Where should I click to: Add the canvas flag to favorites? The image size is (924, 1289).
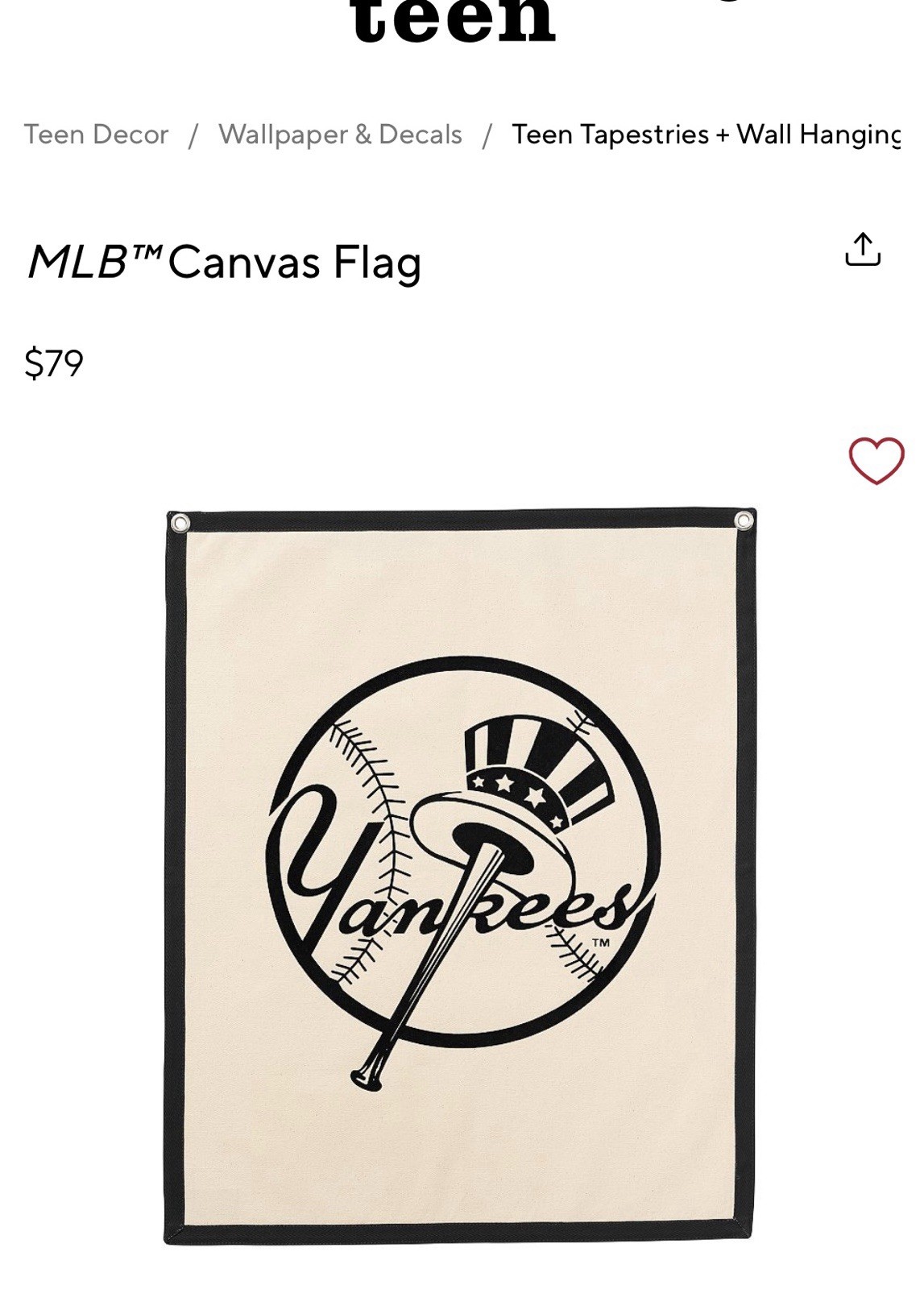pyautogui.click(x=876, y=461)
